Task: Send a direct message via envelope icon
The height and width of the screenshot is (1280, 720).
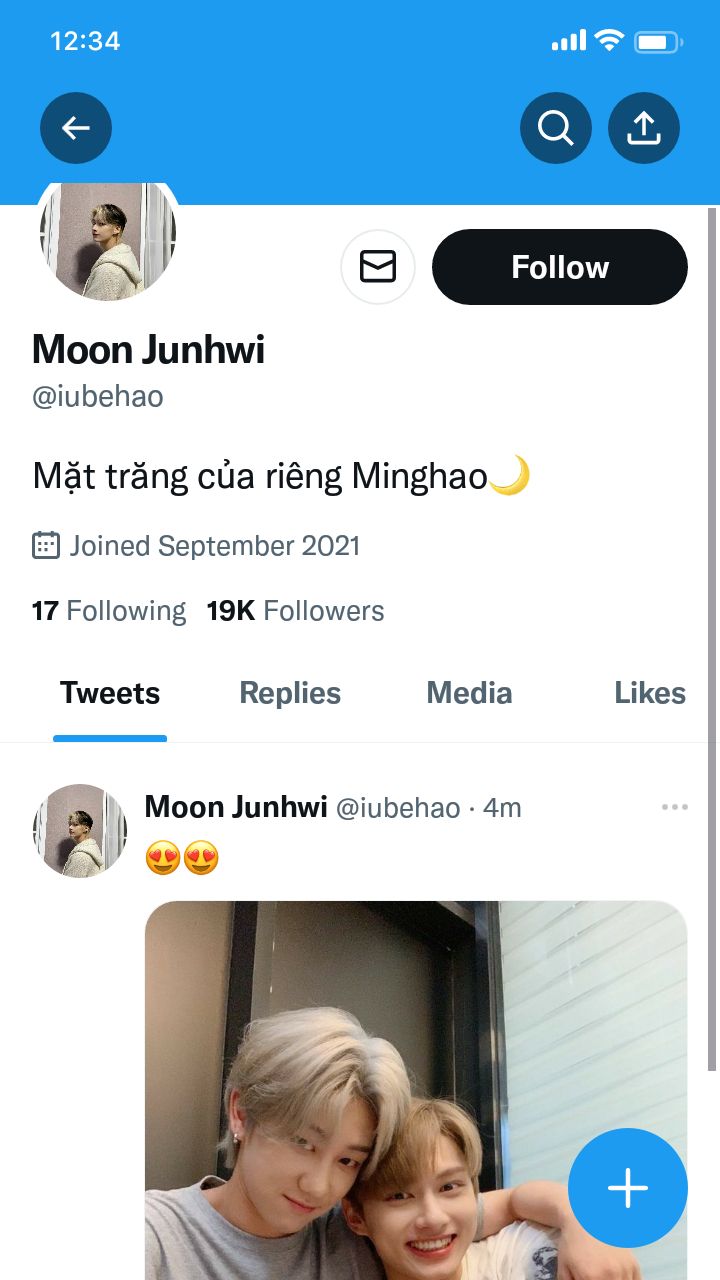Action: 378,267
